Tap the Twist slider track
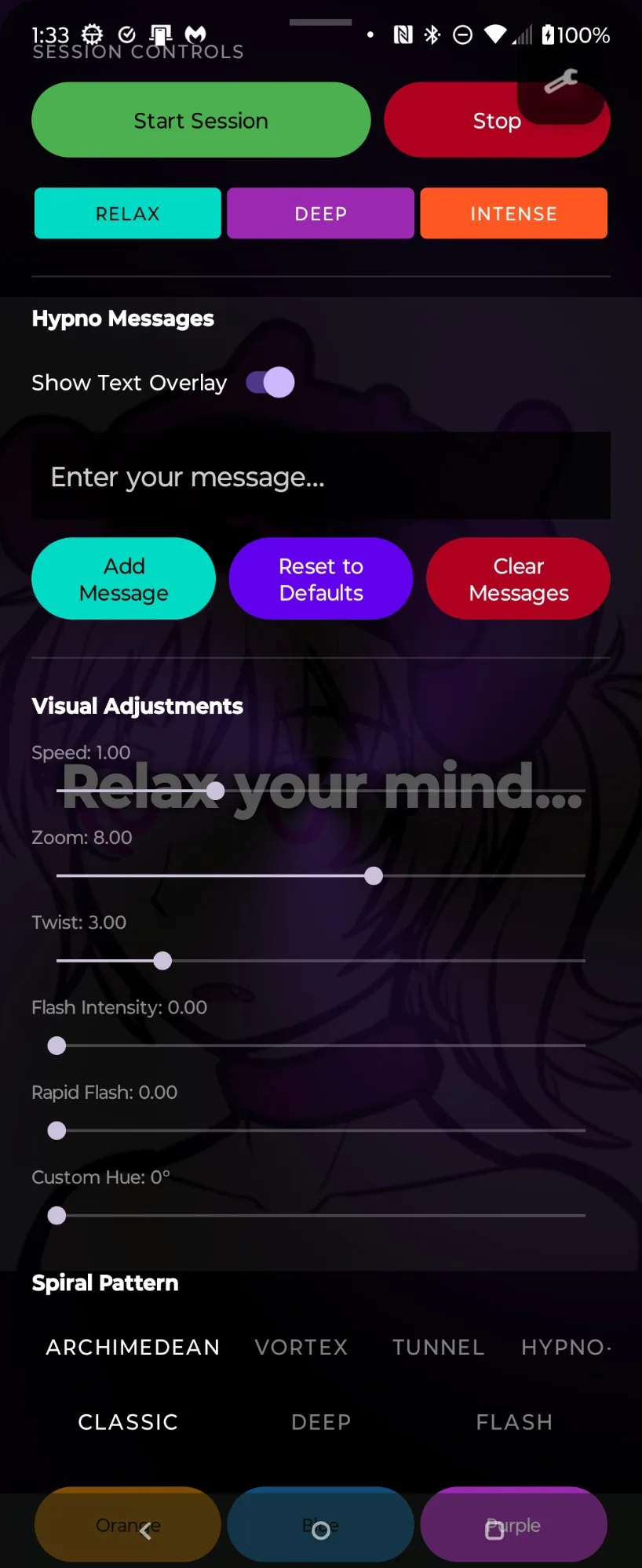The image size is (642, 1568). click(321, 961)
